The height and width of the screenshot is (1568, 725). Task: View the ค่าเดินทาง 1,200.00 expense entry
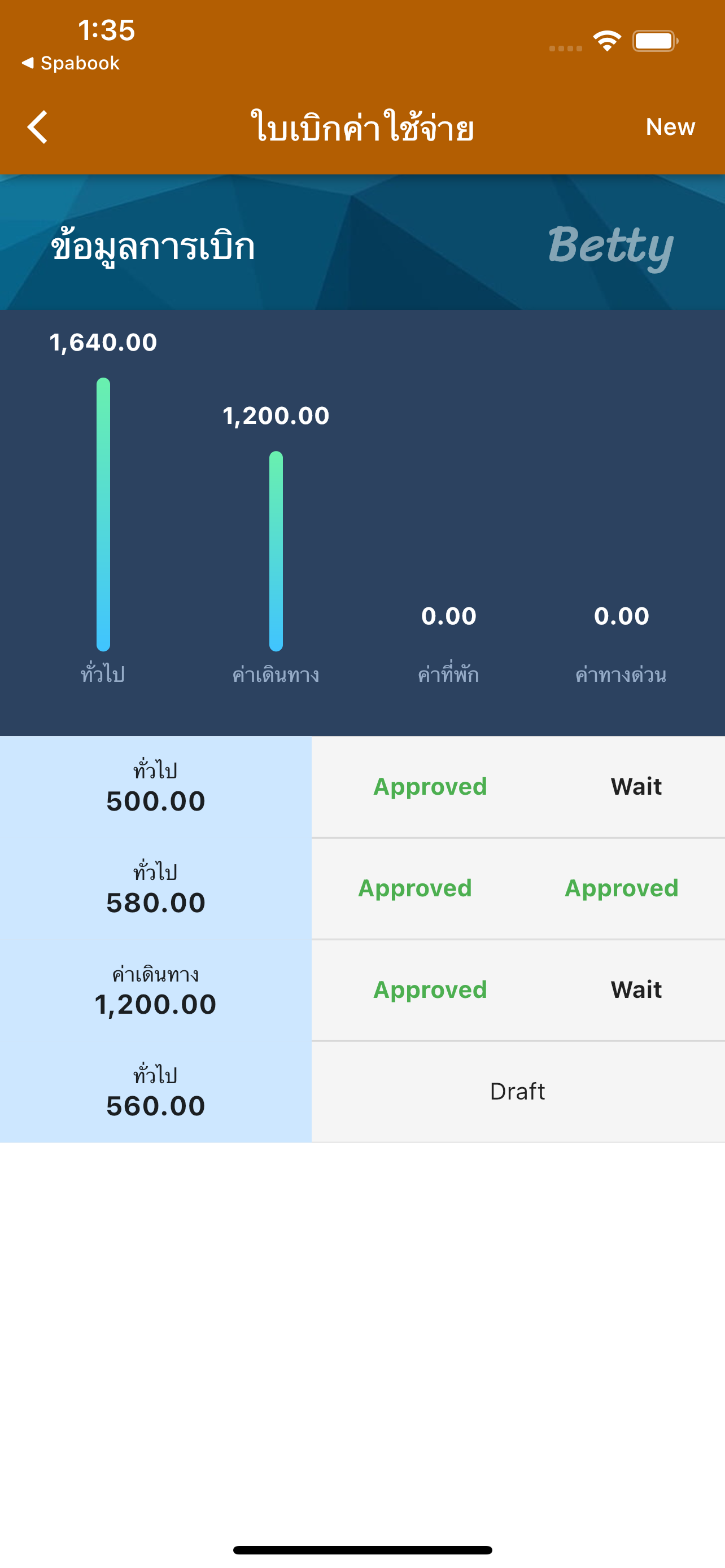tap(156, 991)
